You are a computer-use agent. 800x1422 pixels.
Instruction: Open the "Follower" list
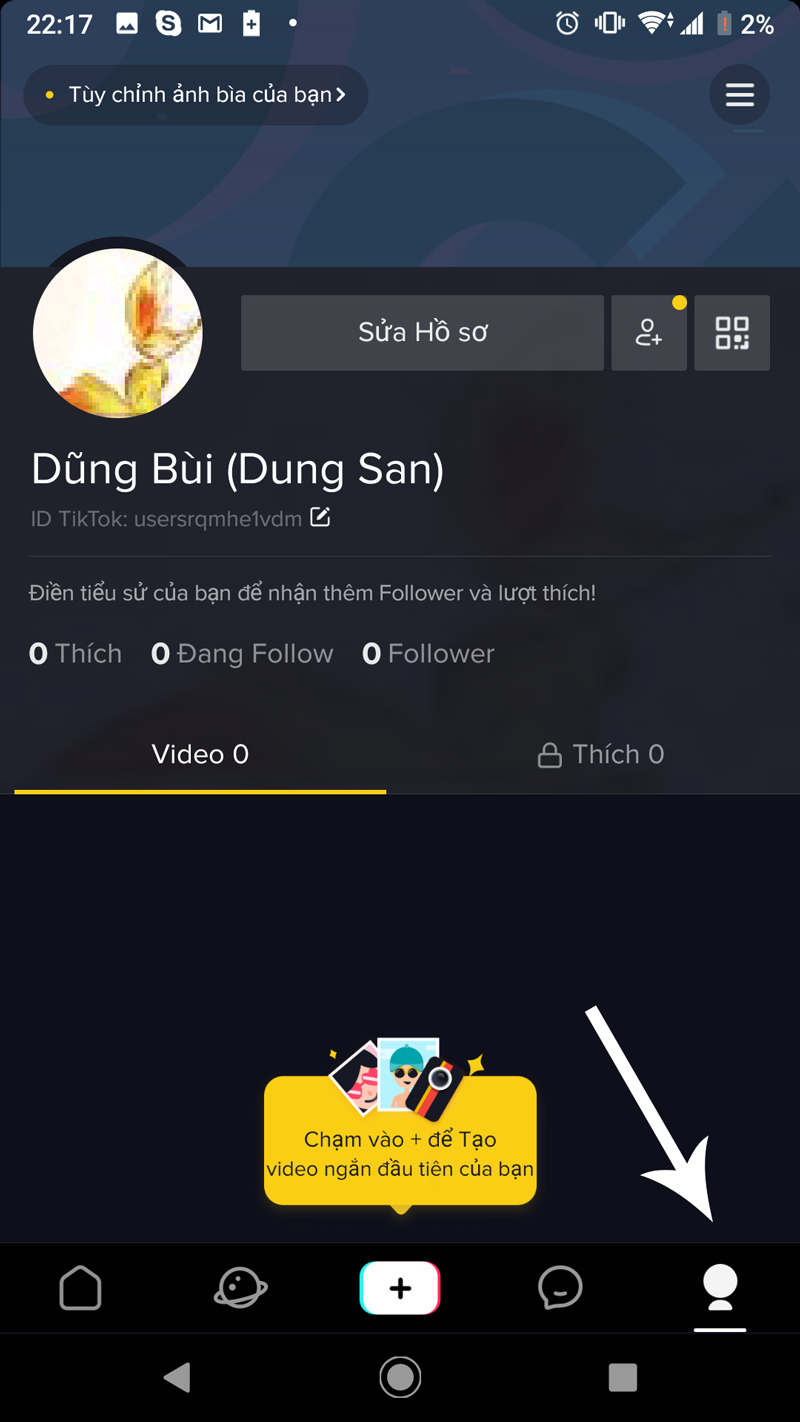click(428, 654)
